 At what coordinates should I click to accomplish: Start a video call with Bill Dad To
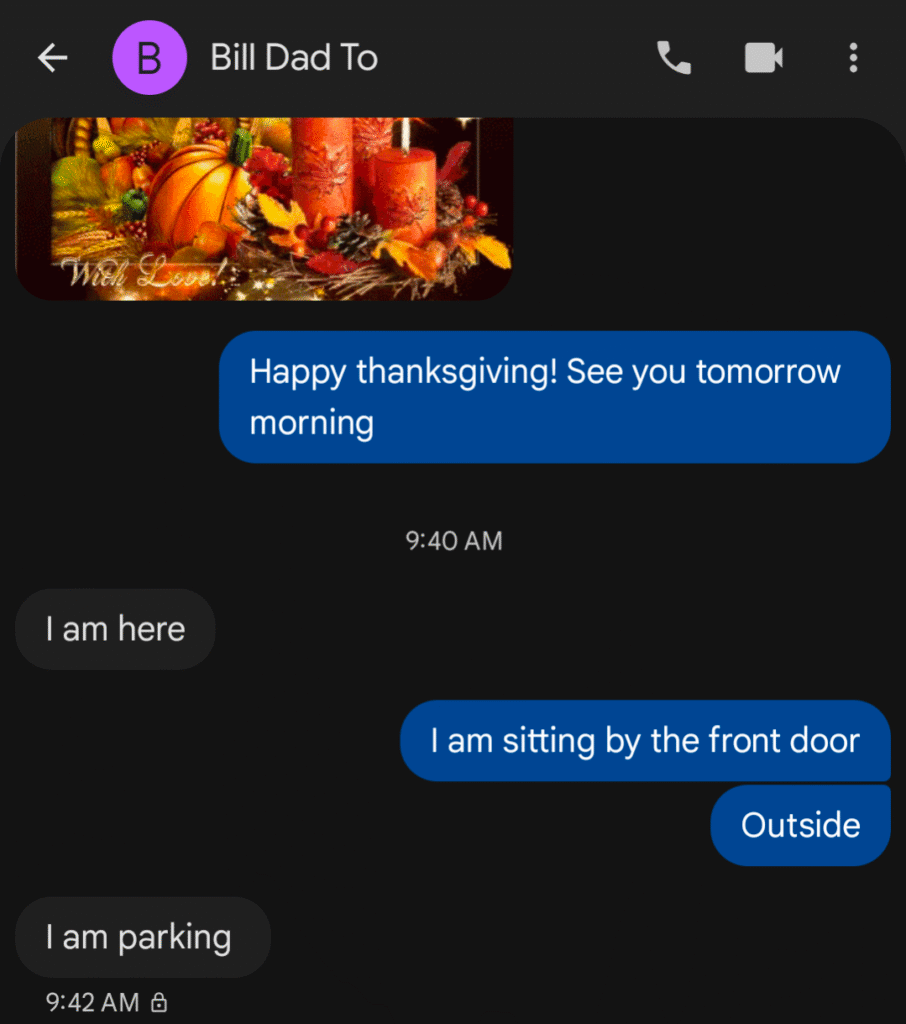tap(764, 58)
